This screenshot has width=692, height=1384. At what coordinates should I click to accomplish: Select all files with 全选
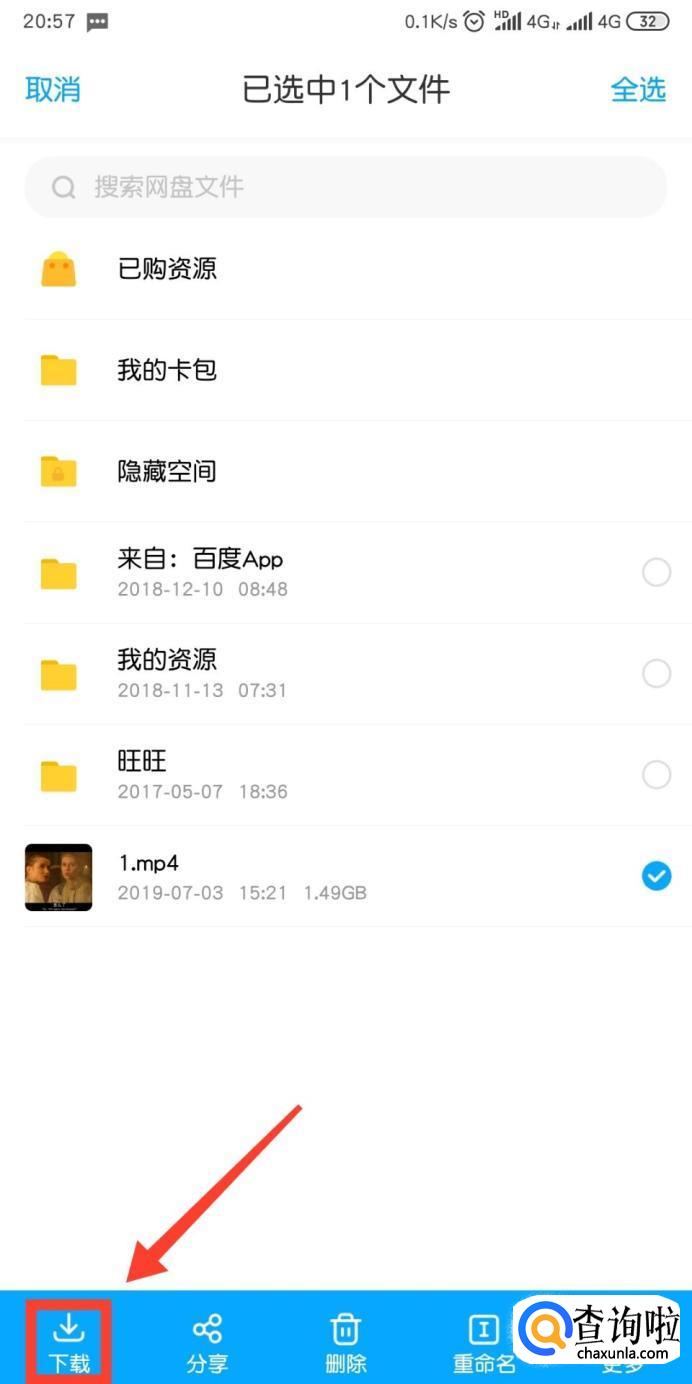638,89
